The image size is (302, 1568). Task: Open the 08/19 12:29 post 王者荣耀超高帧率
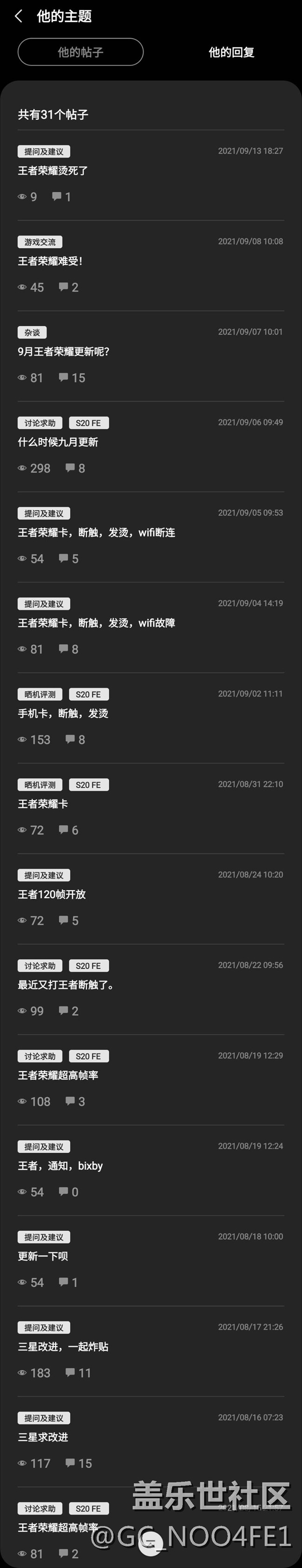coord(58,1076)
